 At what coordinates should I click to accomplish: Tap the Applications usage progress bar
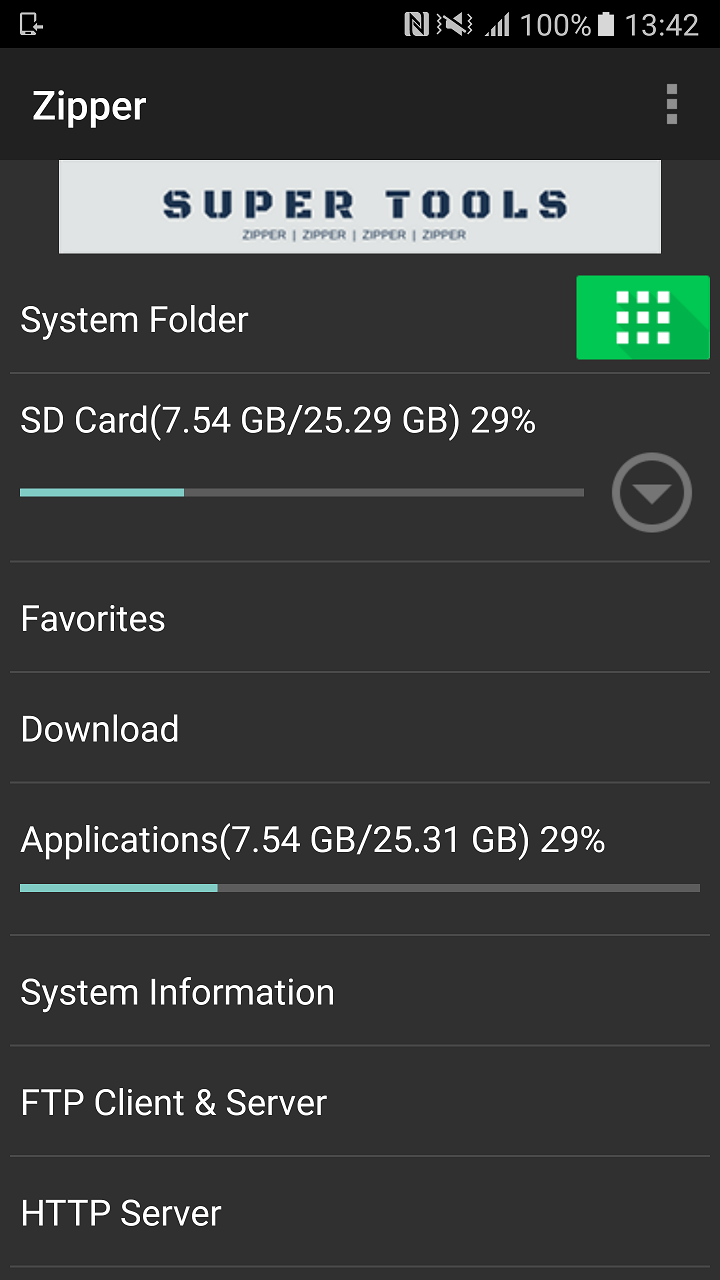click(358, 887)
